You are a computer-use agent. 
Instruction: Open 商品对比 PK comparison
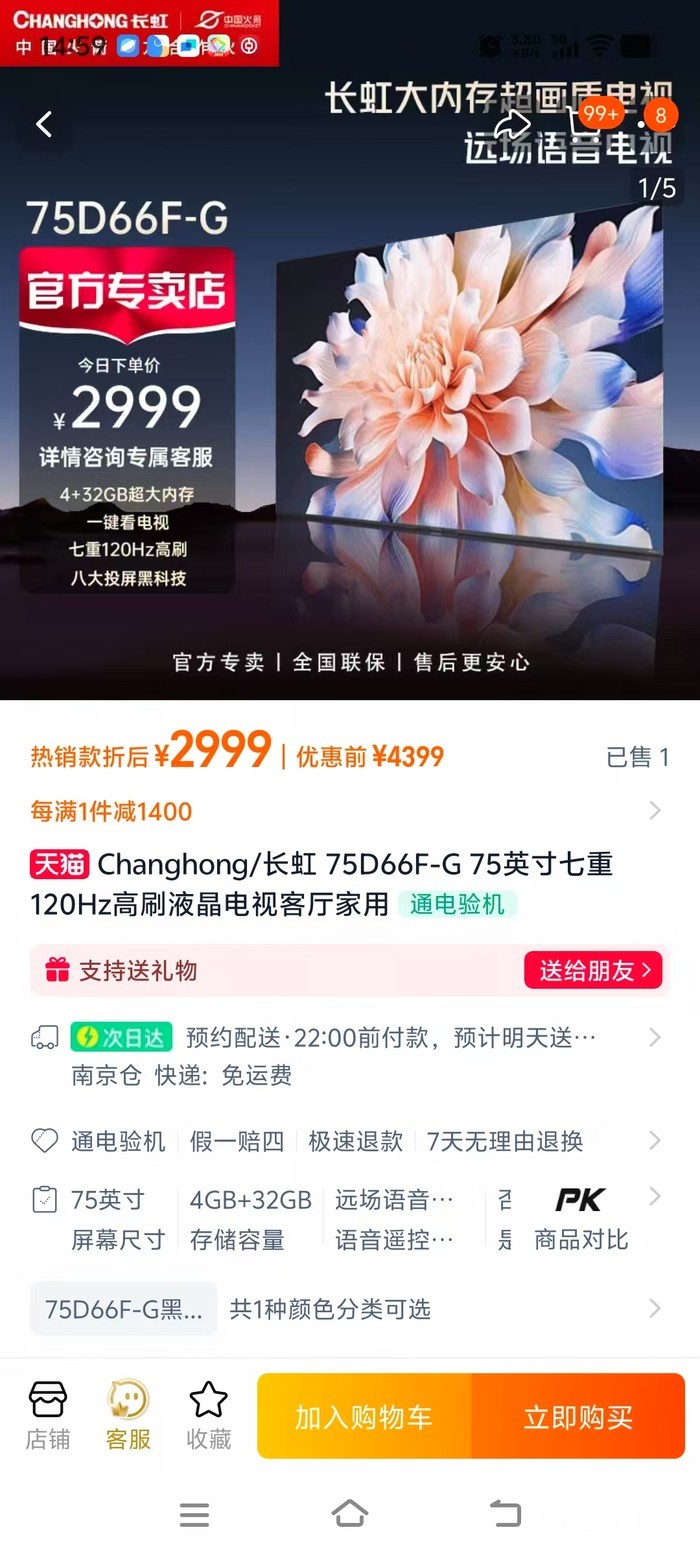581,1219
